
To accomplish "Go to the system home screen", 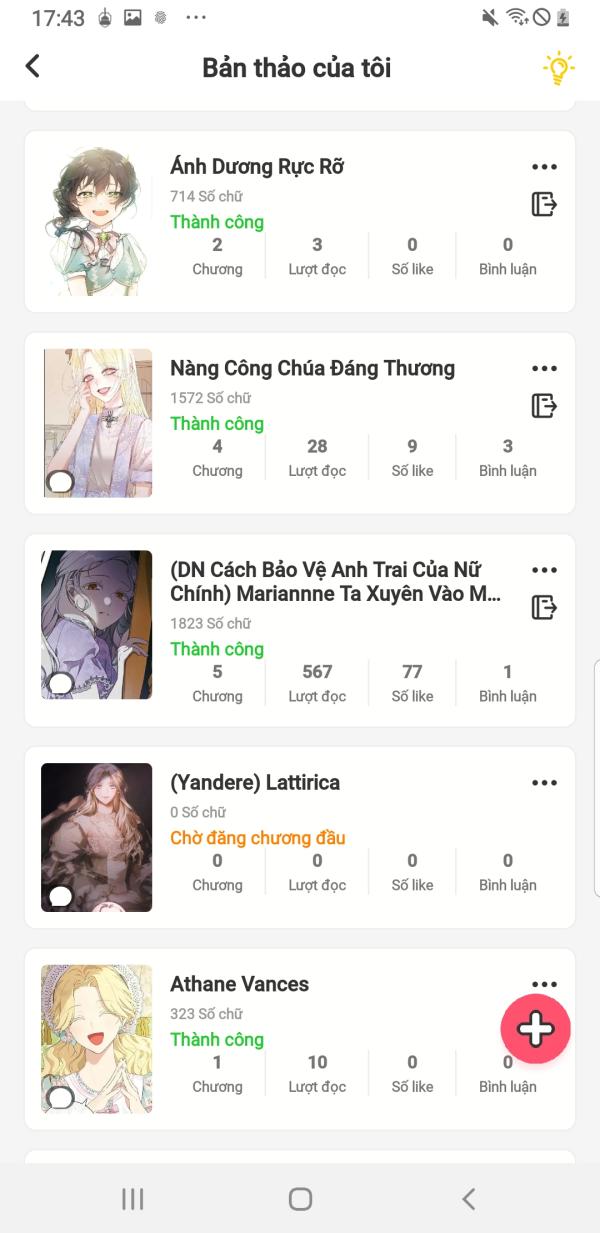I will [x=300, y=1199].
